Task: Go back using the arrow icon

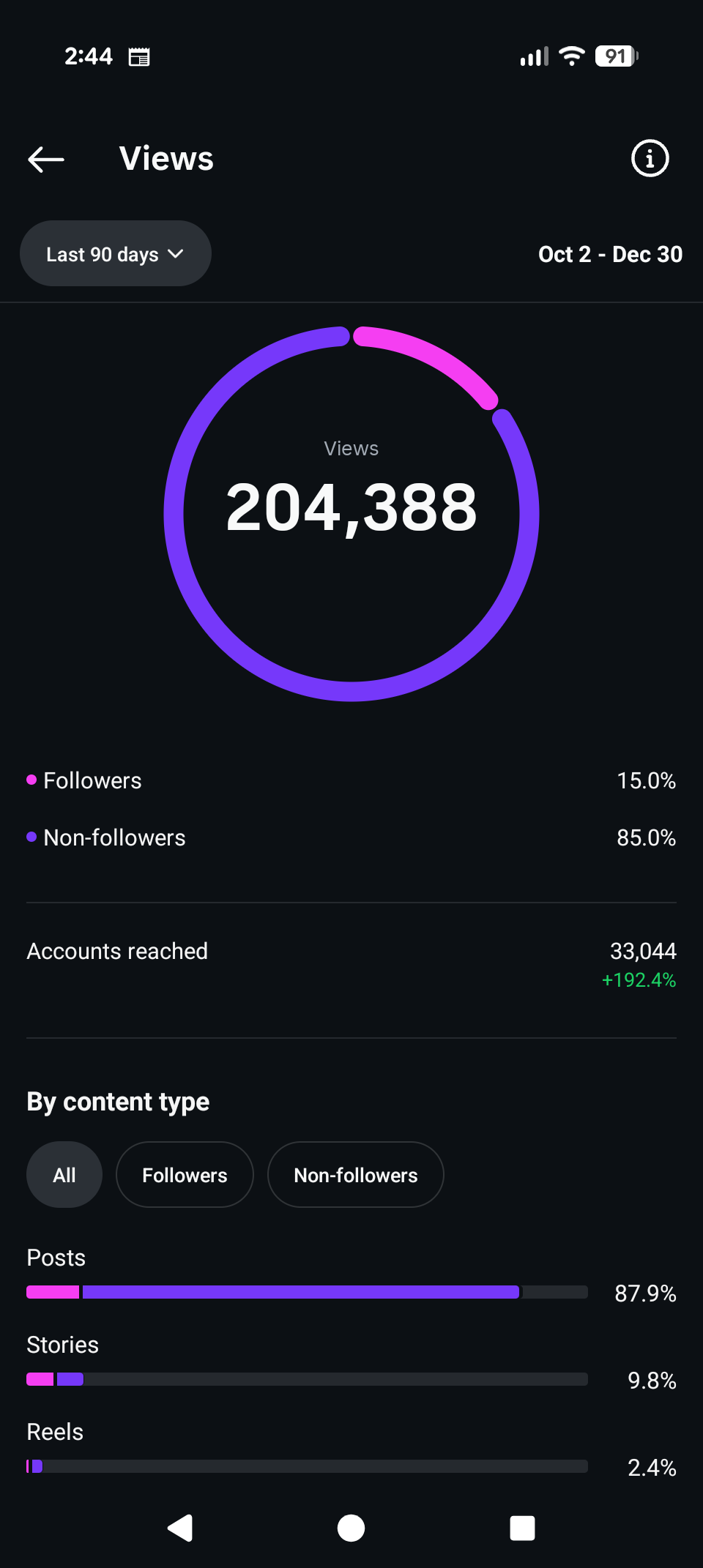Action: (x=46, y=159)
